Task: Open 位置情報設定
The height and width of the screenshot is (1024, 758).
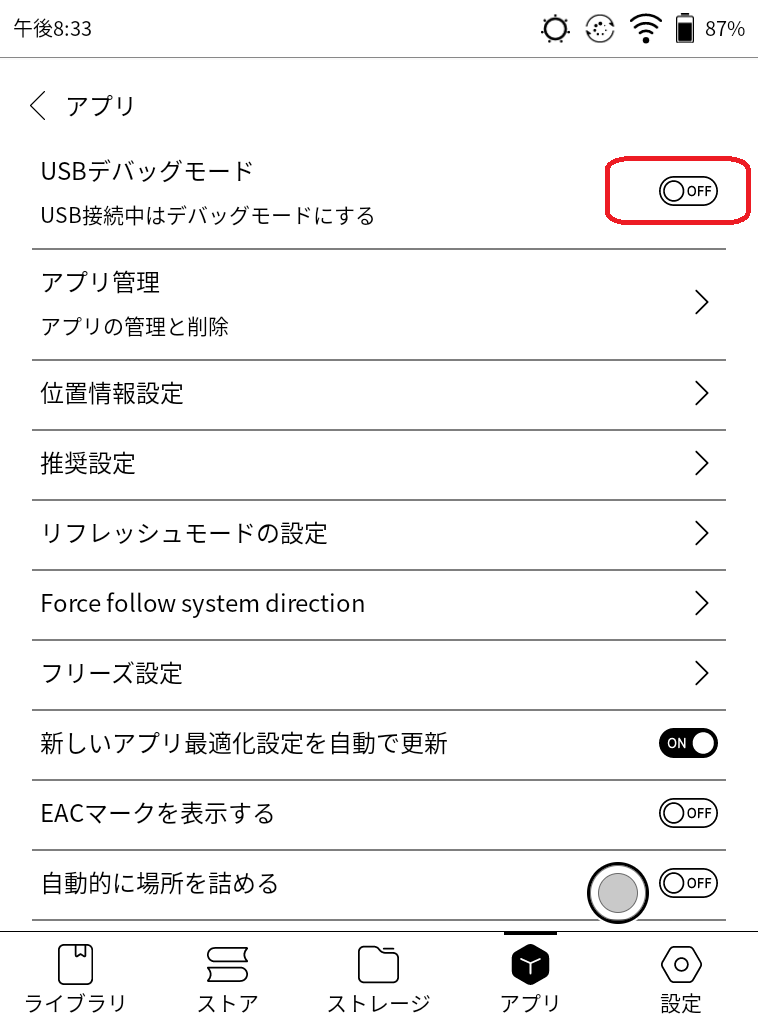Action: point(379,394)
